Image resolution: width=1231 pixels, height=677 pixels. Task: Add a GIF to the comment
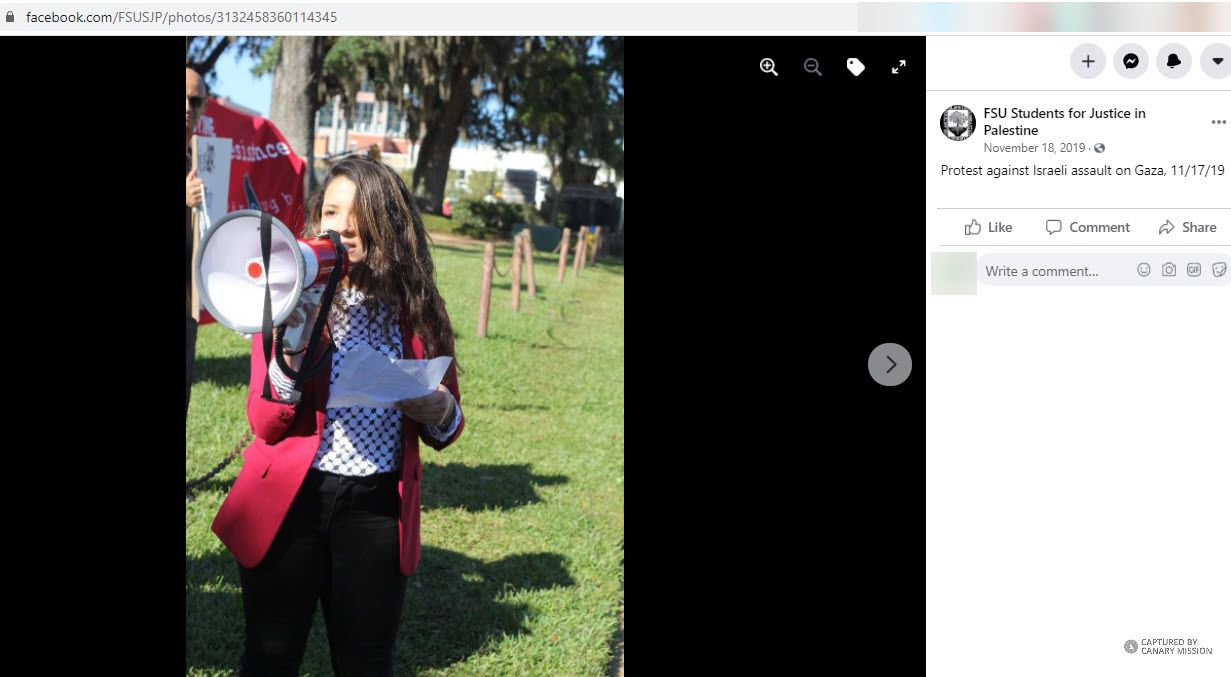click(1193, 270)
